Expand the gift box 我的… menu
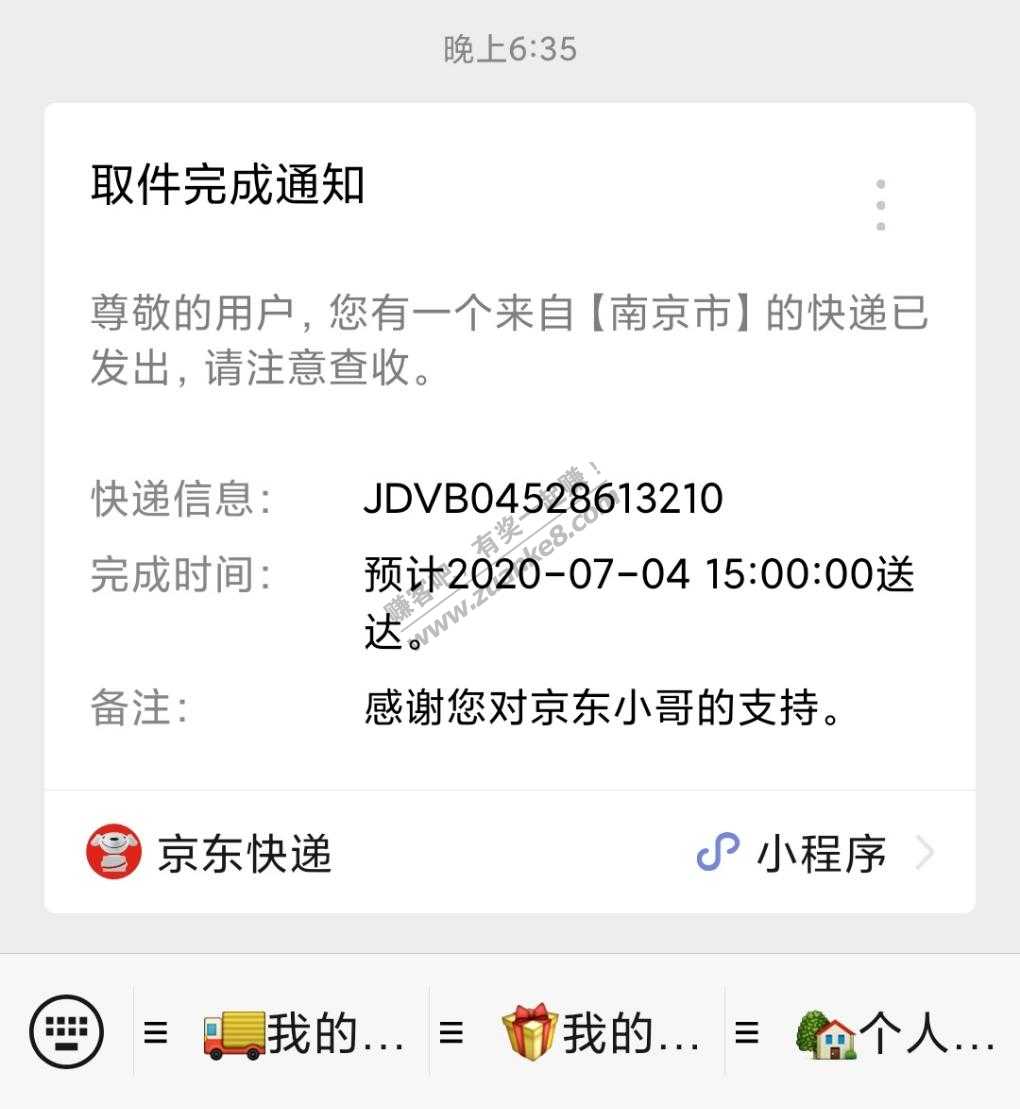 click(x=578, y=1033)
